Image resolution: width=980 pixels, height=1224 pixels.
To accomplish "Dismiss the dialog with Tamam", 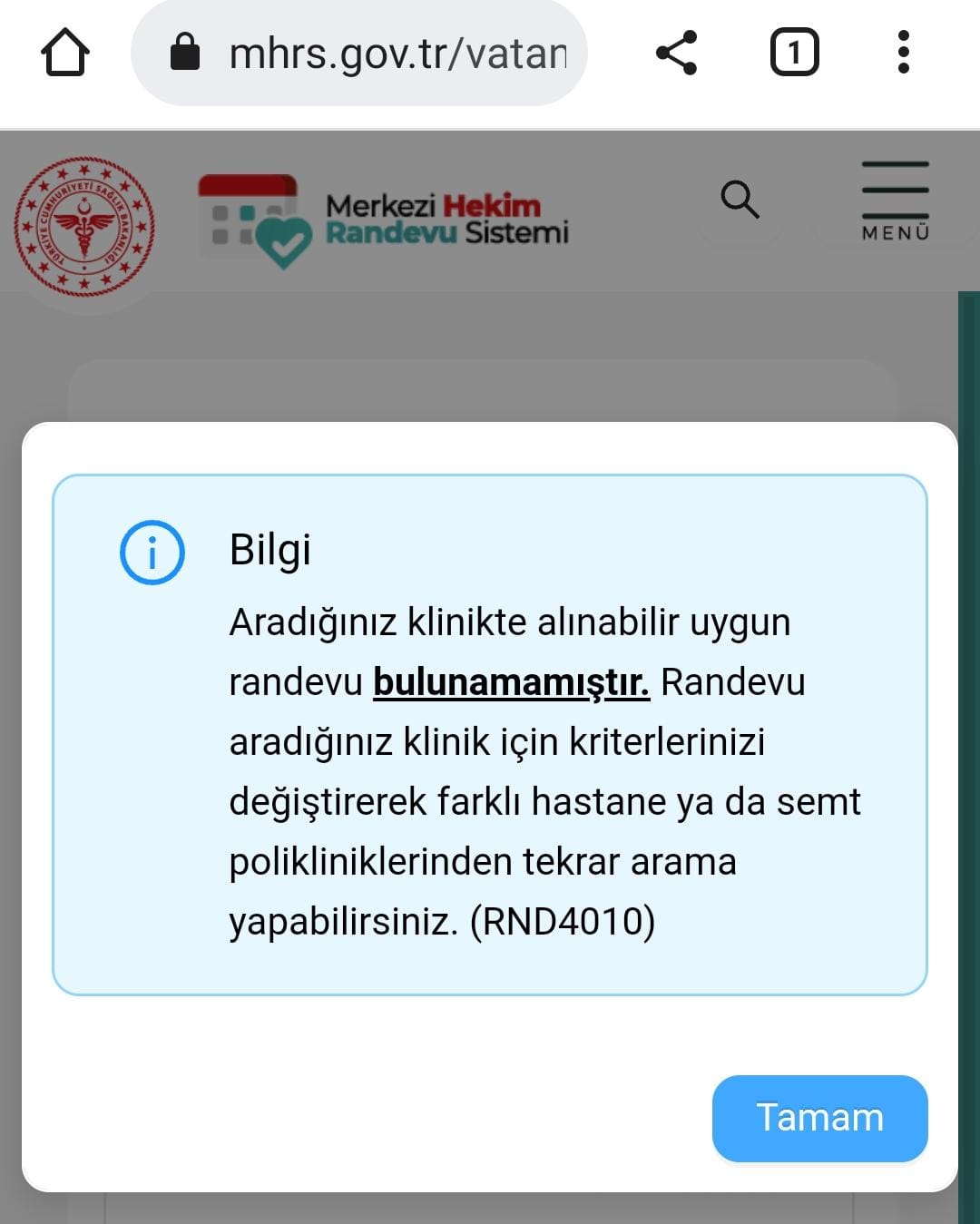I will 819,1118.
